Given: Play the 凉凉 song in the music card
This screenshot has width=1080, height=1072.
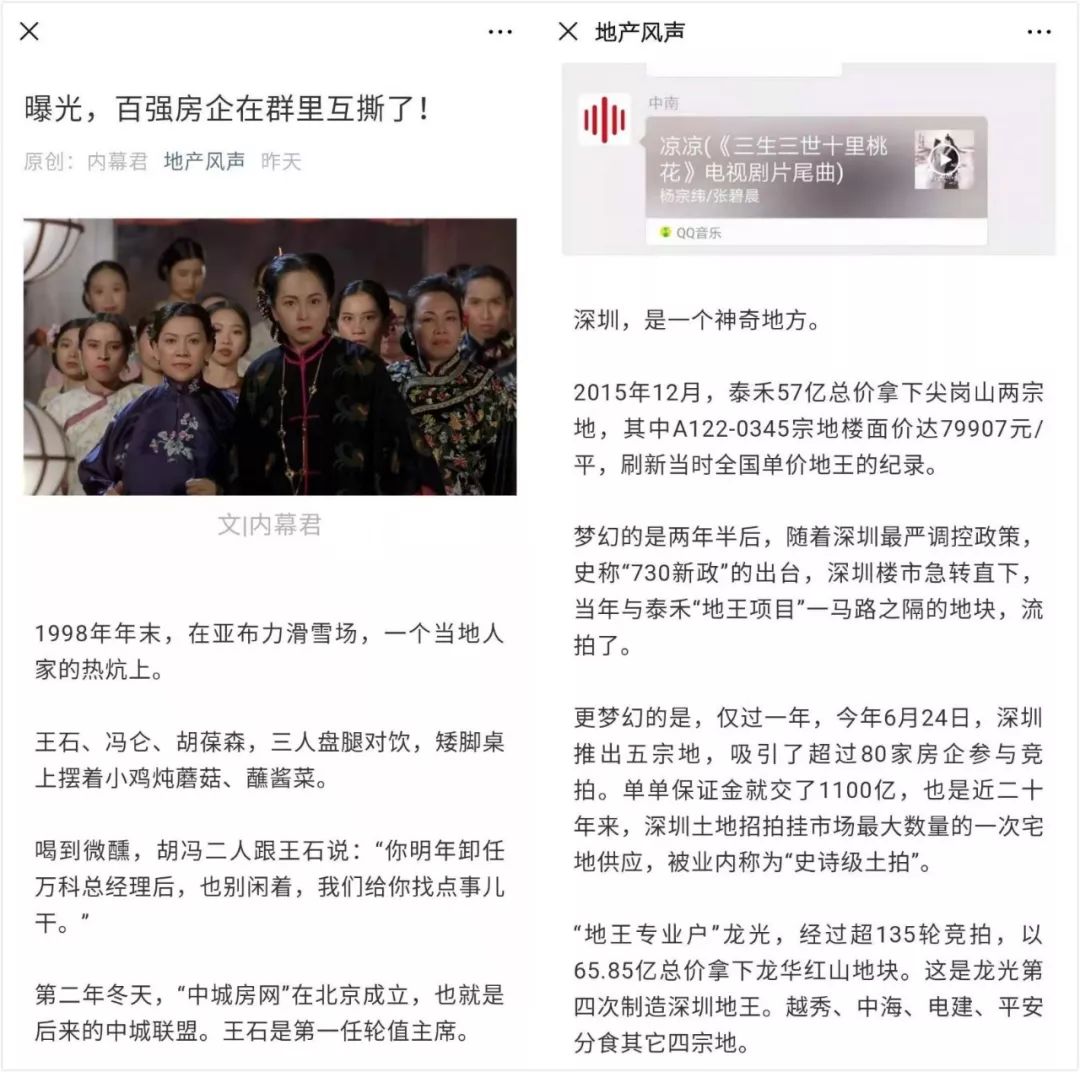Looking at the screenshot, I should coord(944,160).
